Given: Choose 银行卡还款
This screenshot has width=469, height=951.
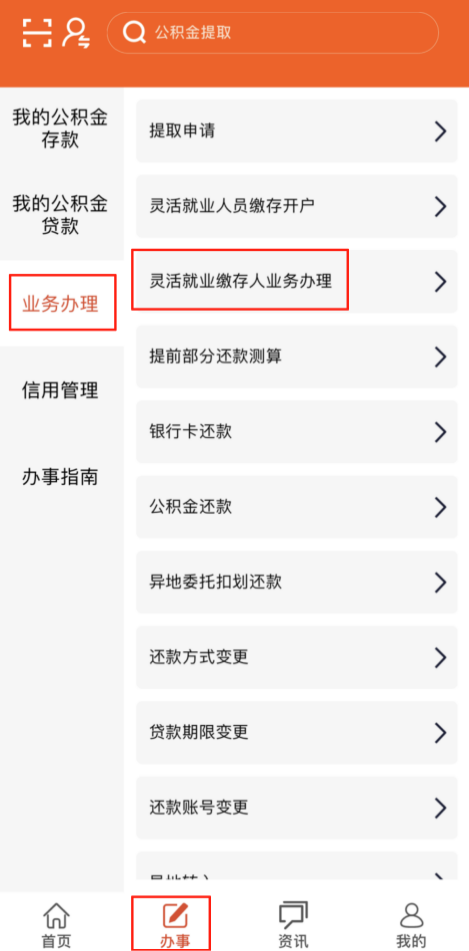Looking at the screenshot, I should point(297,432).
